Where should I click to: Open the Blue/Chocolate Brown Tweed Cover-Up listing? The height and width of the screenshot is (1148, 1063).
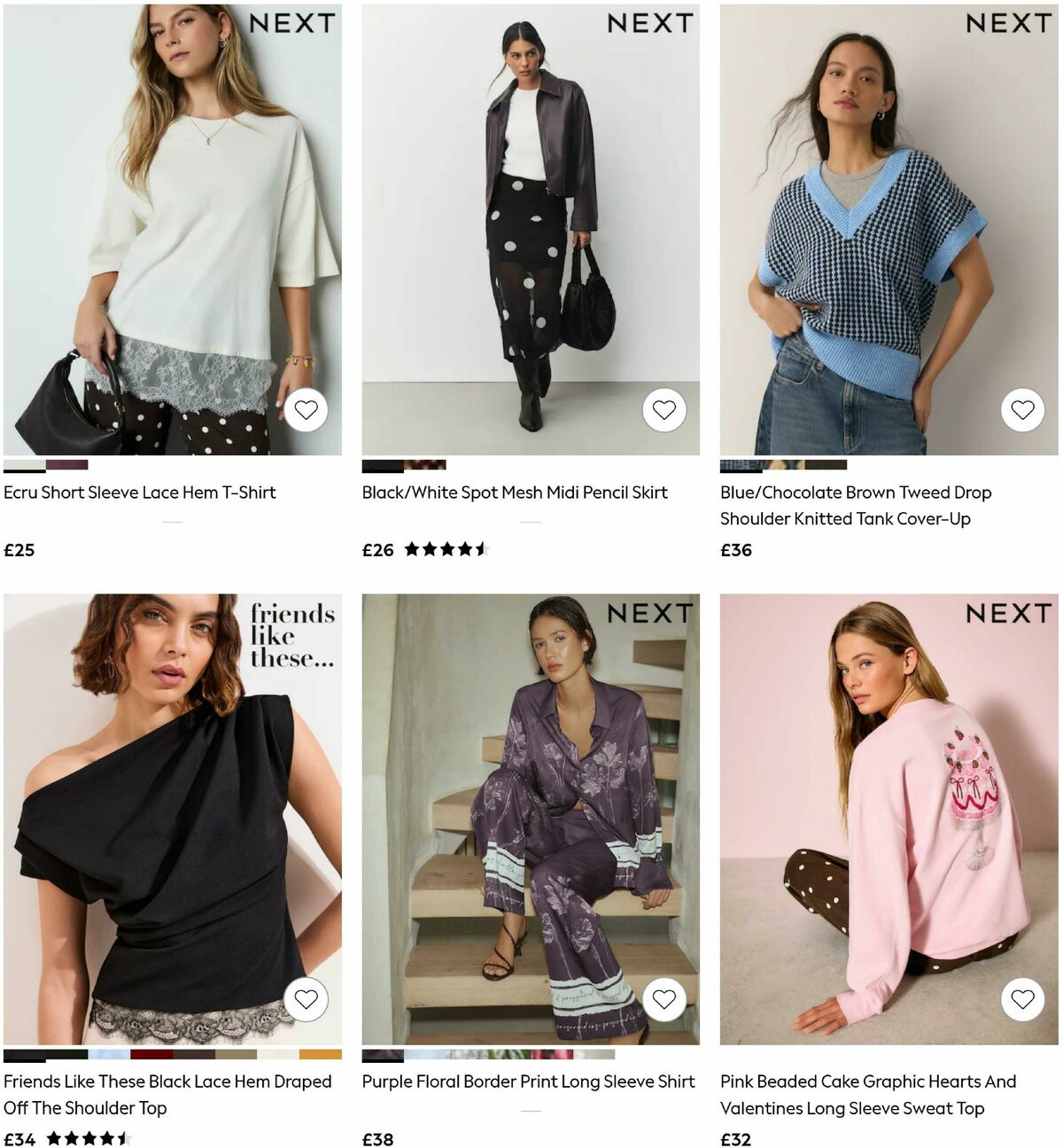(855, 505)
